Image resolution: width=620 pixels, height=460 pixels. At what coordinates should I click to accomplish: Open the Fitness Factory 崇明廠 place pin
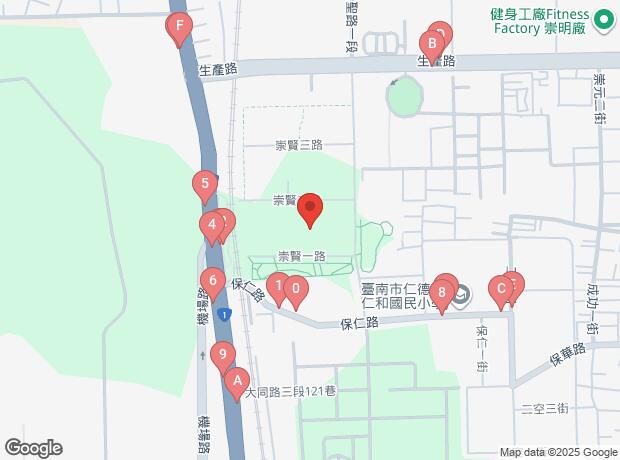click(x=604, y=21)
